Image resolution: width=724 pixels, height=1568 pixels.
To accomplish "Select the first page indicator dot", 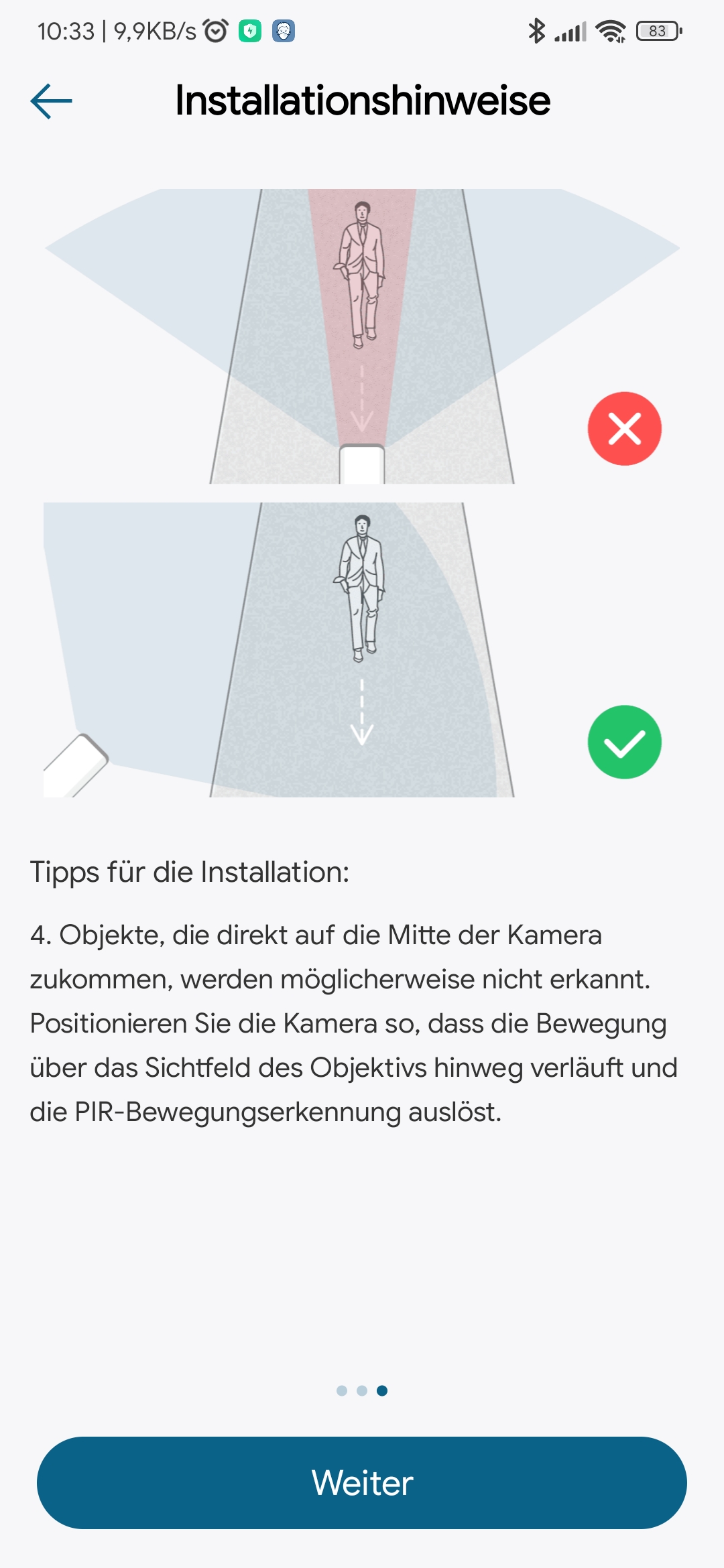I will click(342, 1390).
